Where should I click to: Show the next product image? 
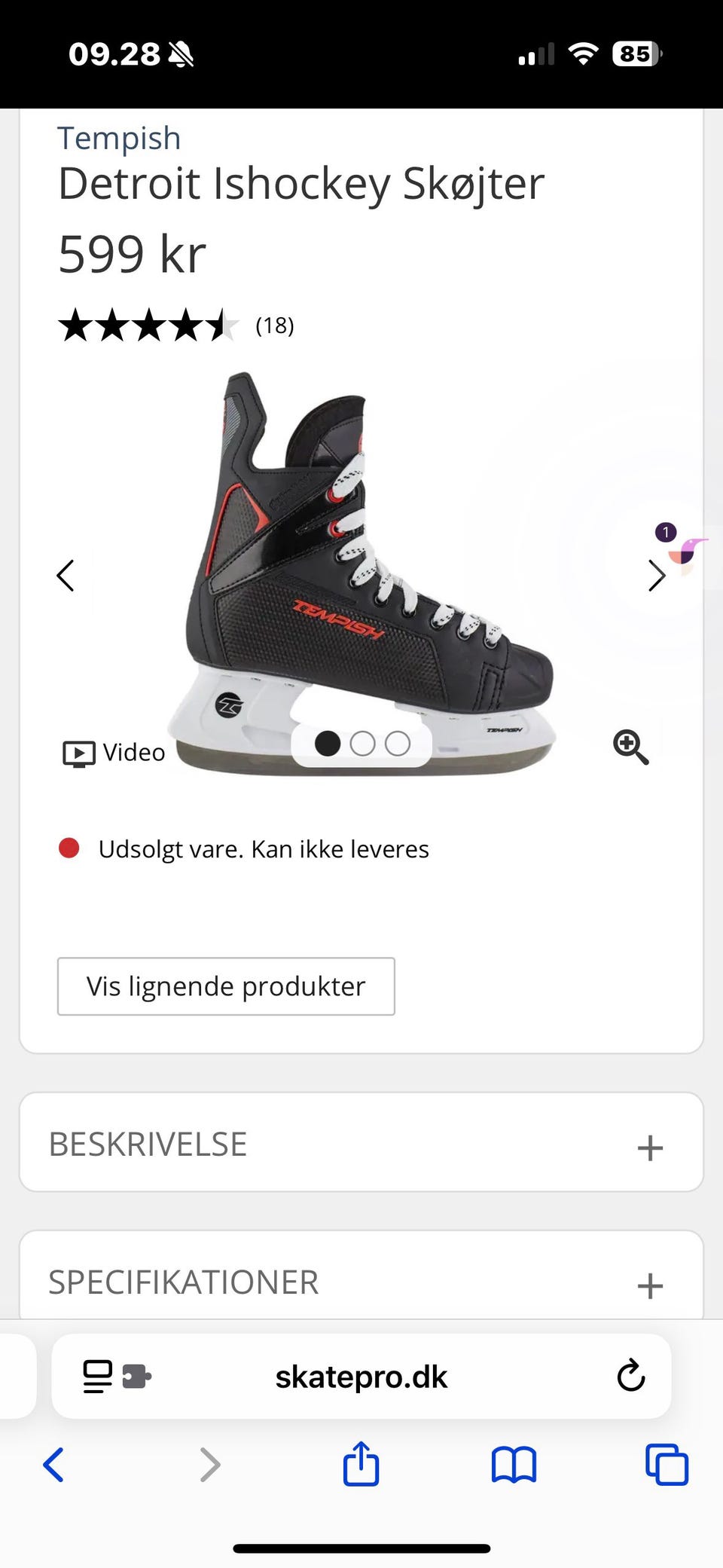point(656,575)
